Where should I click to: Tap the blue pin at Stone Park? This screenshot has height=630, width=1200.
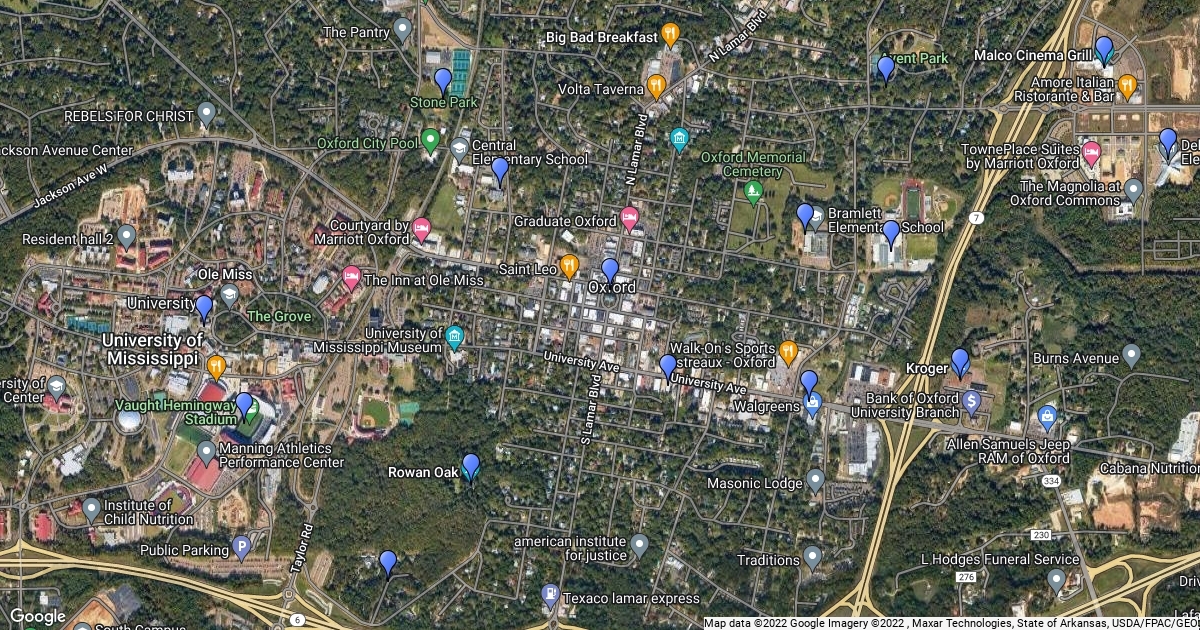443,80
